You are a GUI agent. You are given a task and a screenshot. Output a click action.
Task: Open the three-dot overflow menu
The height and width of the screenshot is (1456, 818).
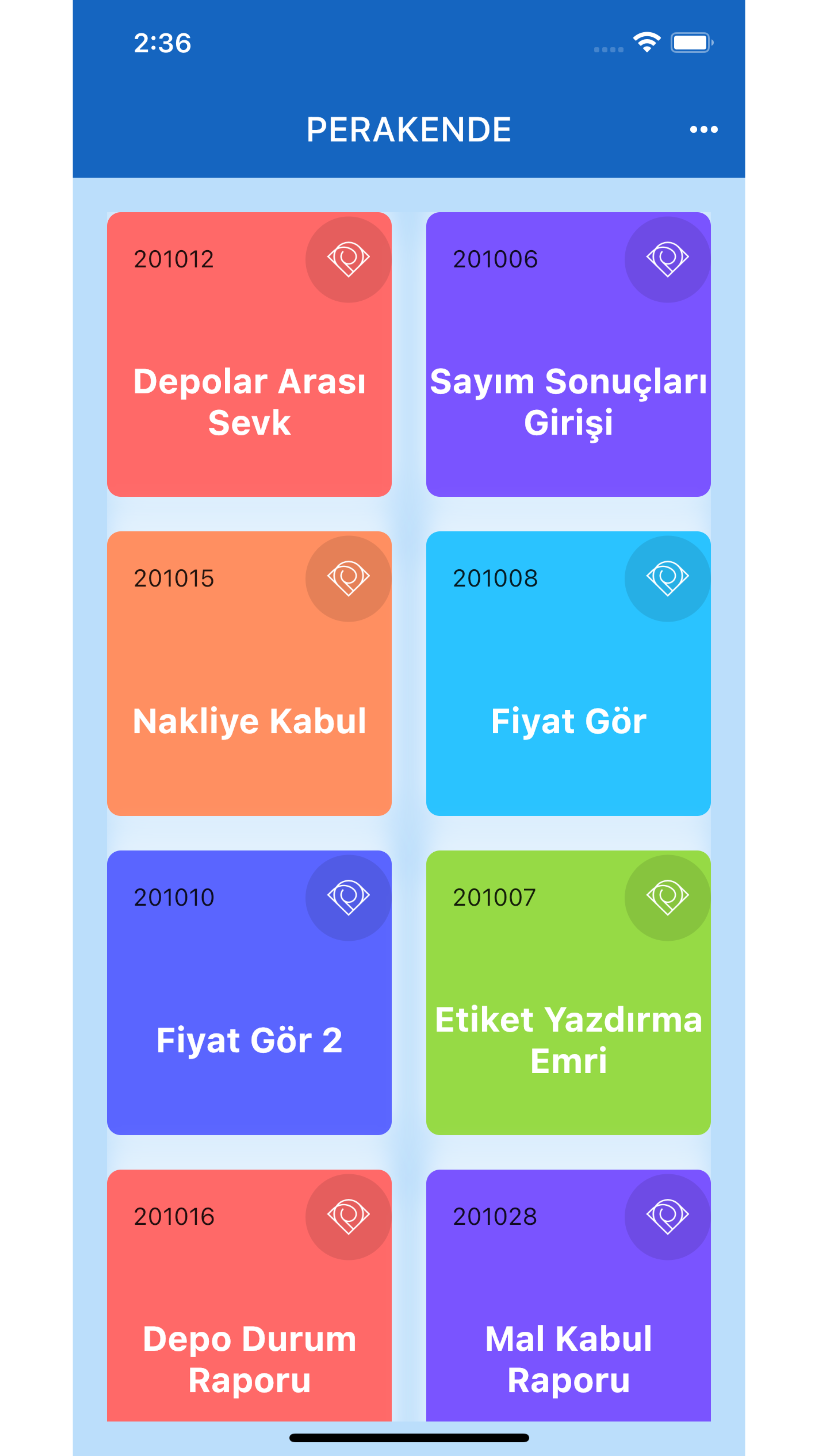703,130
